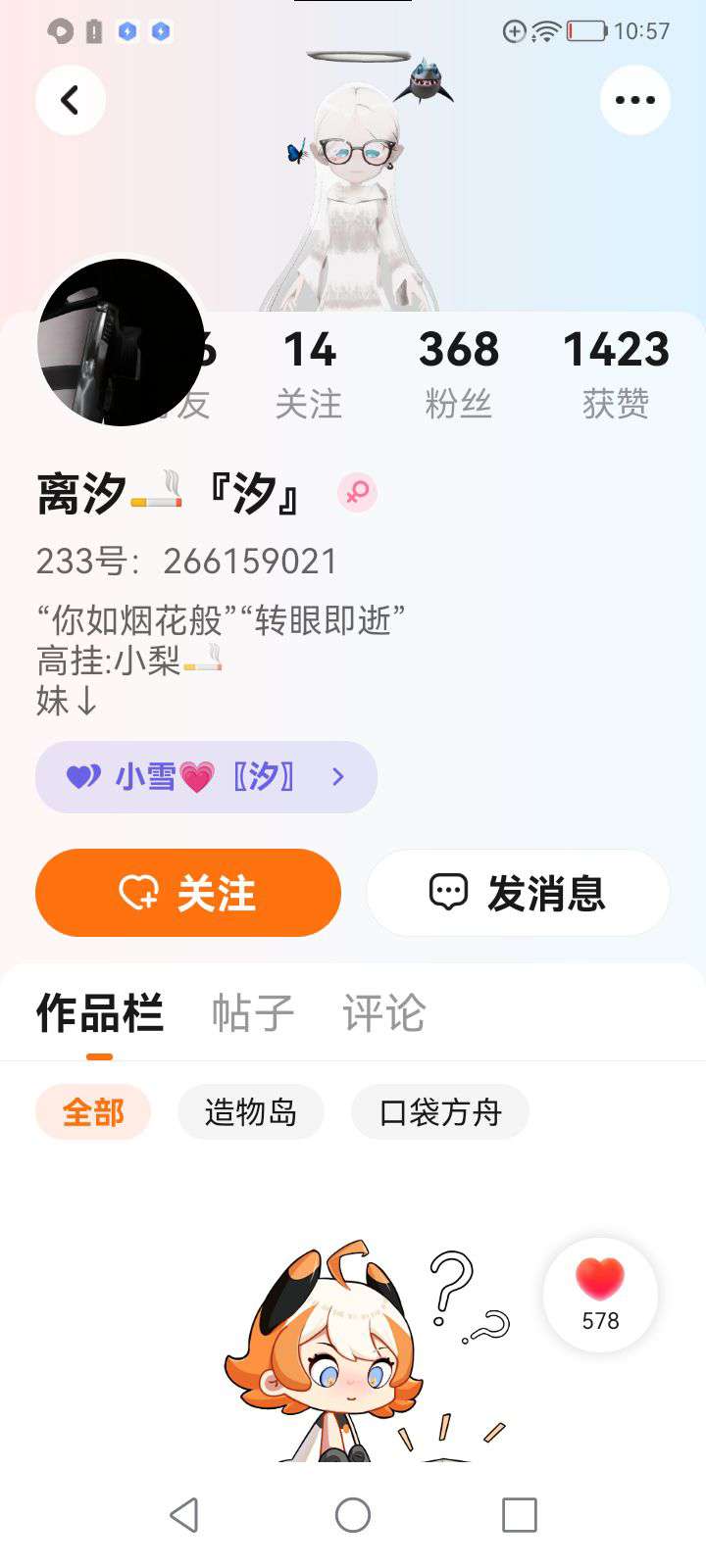
Task: Select the 作品栏 tab
Action: pos(100,1013)
